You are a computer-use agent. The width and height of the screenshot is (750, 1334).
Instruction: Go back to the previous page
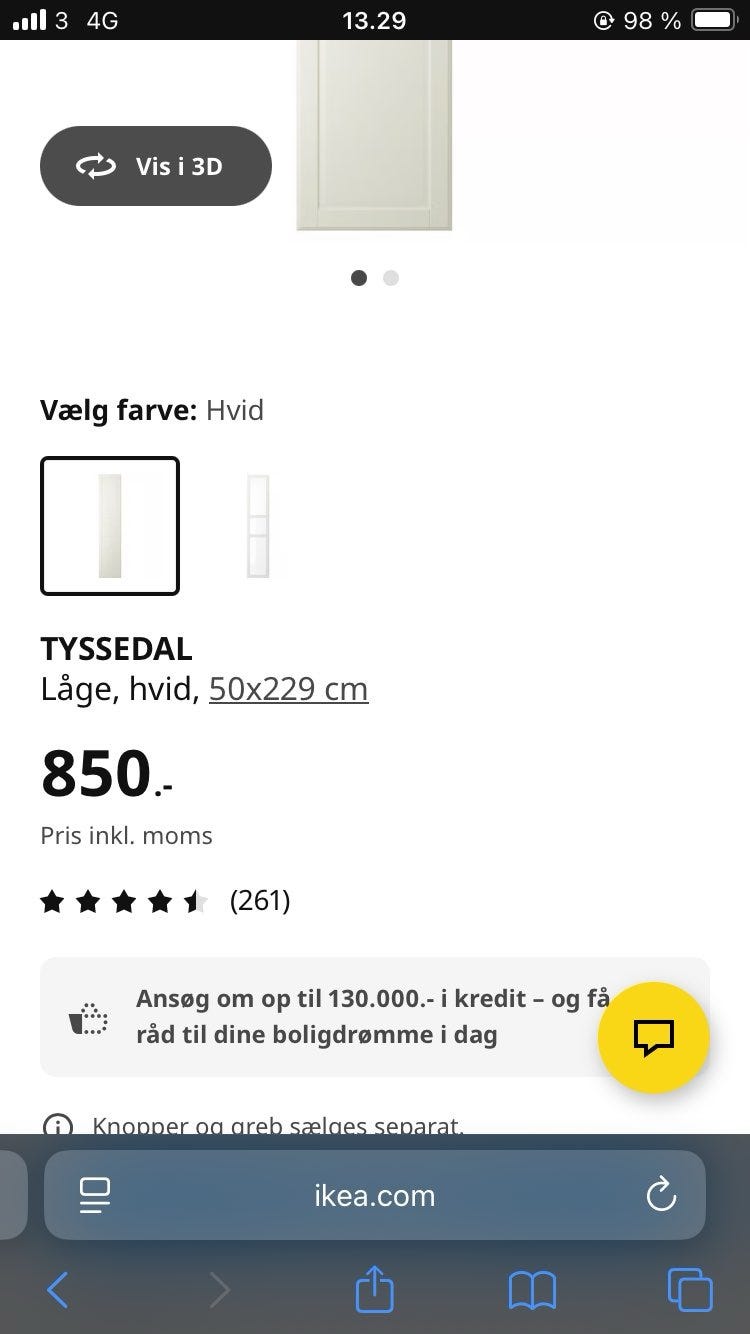tap(58, 1290)
